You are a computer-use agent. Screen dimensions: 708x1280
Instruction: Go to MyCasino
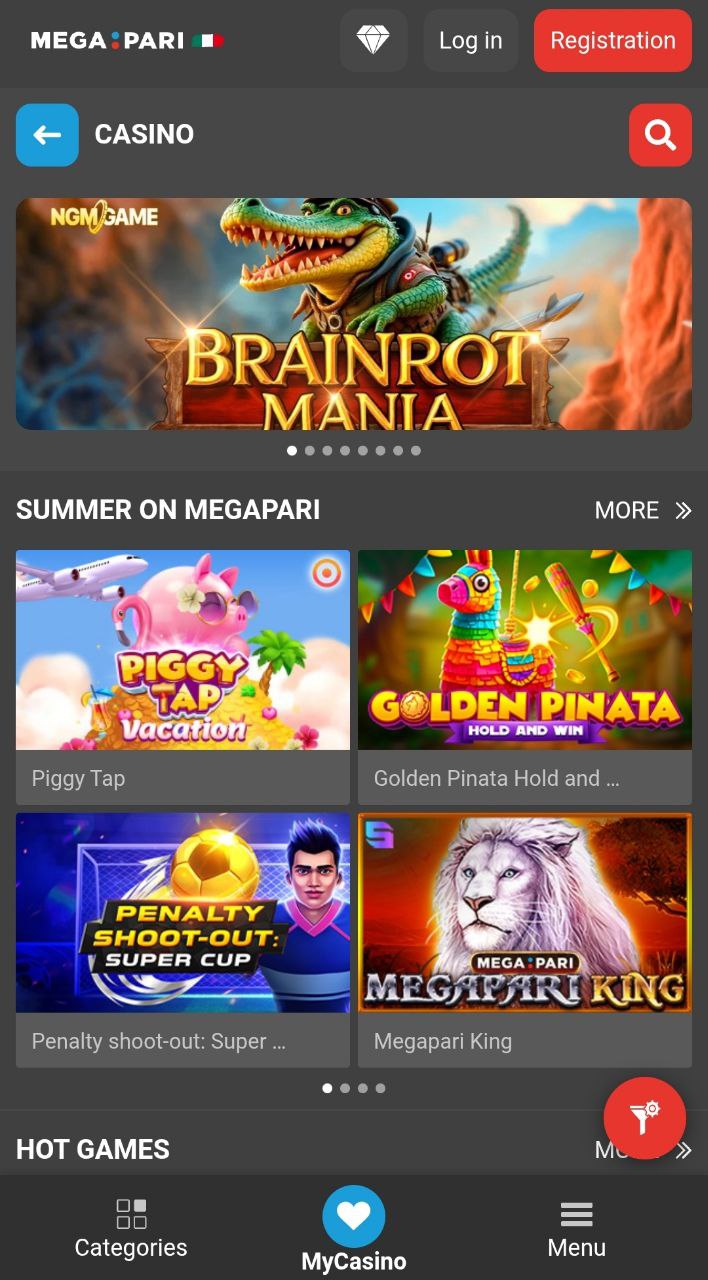pyautogui.click(x=354, y=1230)
